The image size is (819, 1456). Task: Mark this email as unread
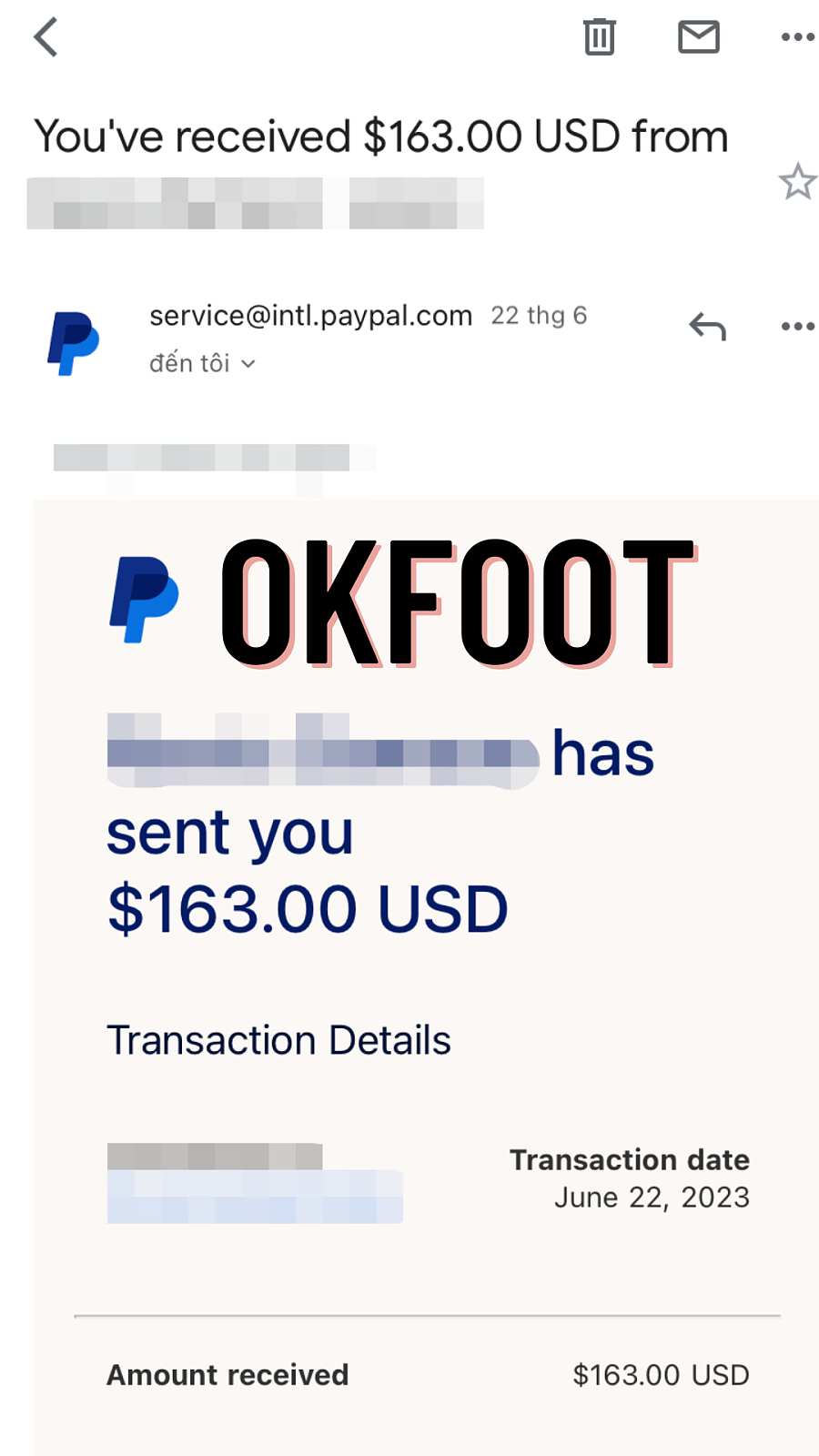pos(698,37)
